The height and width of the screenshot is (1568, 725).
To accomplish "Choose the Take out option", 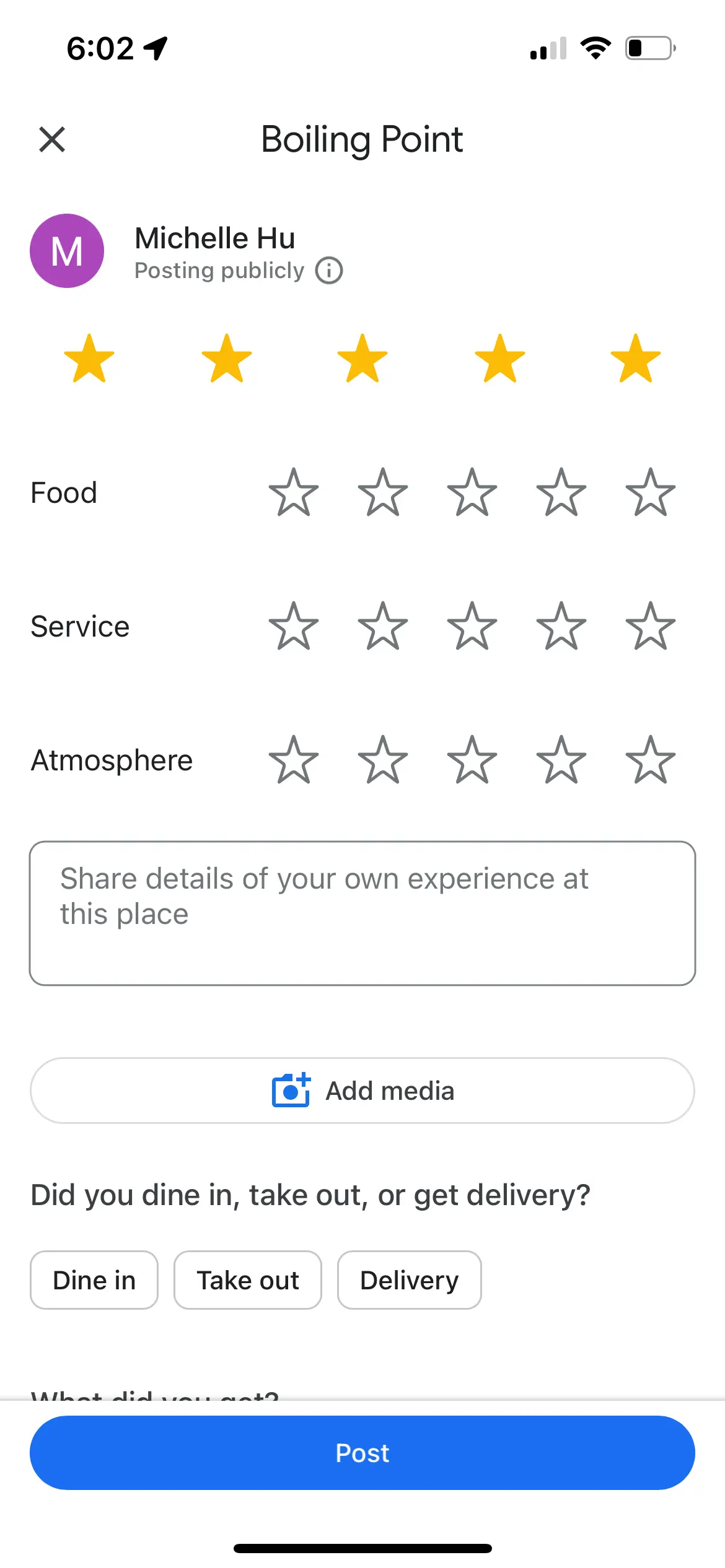I will (x=248, y=1280).
